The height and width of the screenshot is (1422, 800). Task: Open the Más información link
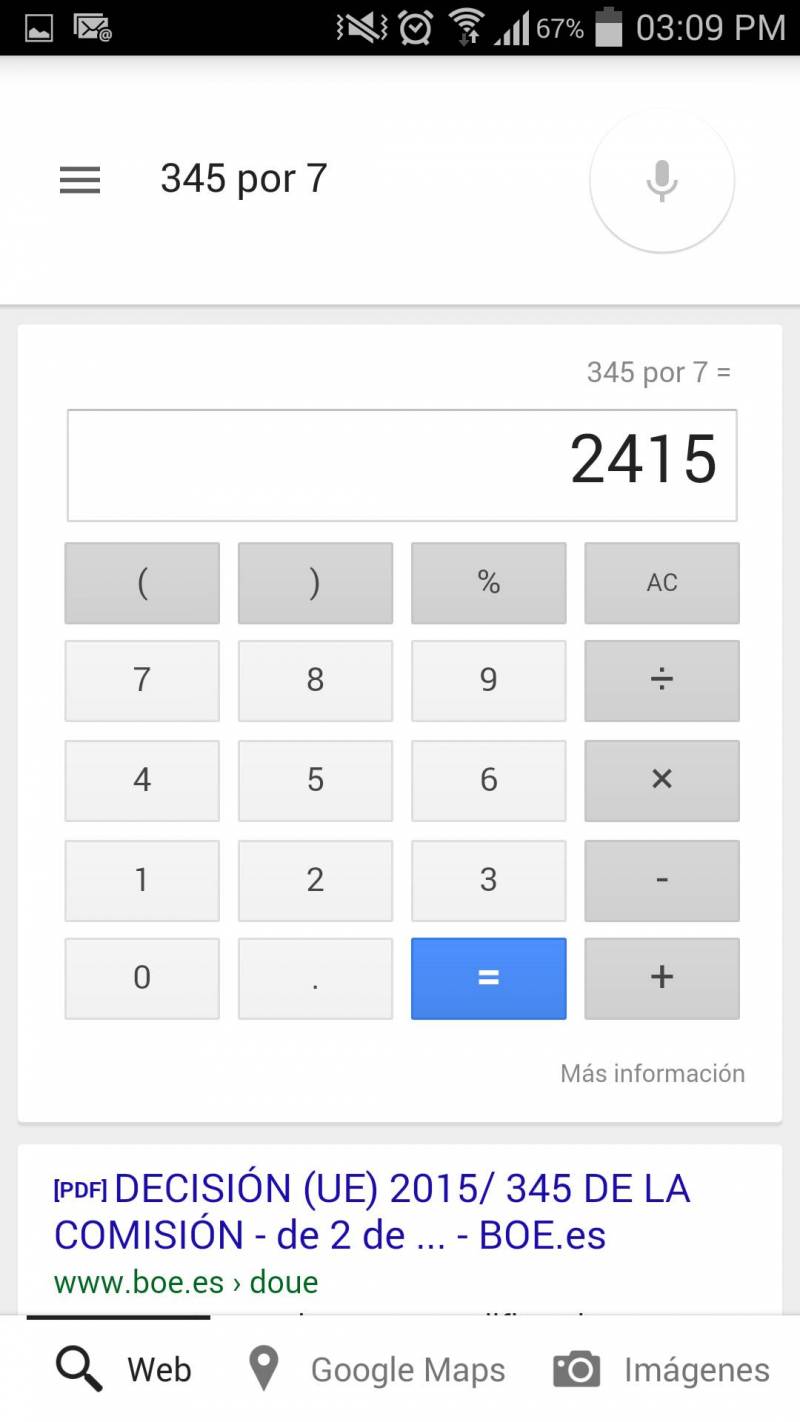point(653,1074)
